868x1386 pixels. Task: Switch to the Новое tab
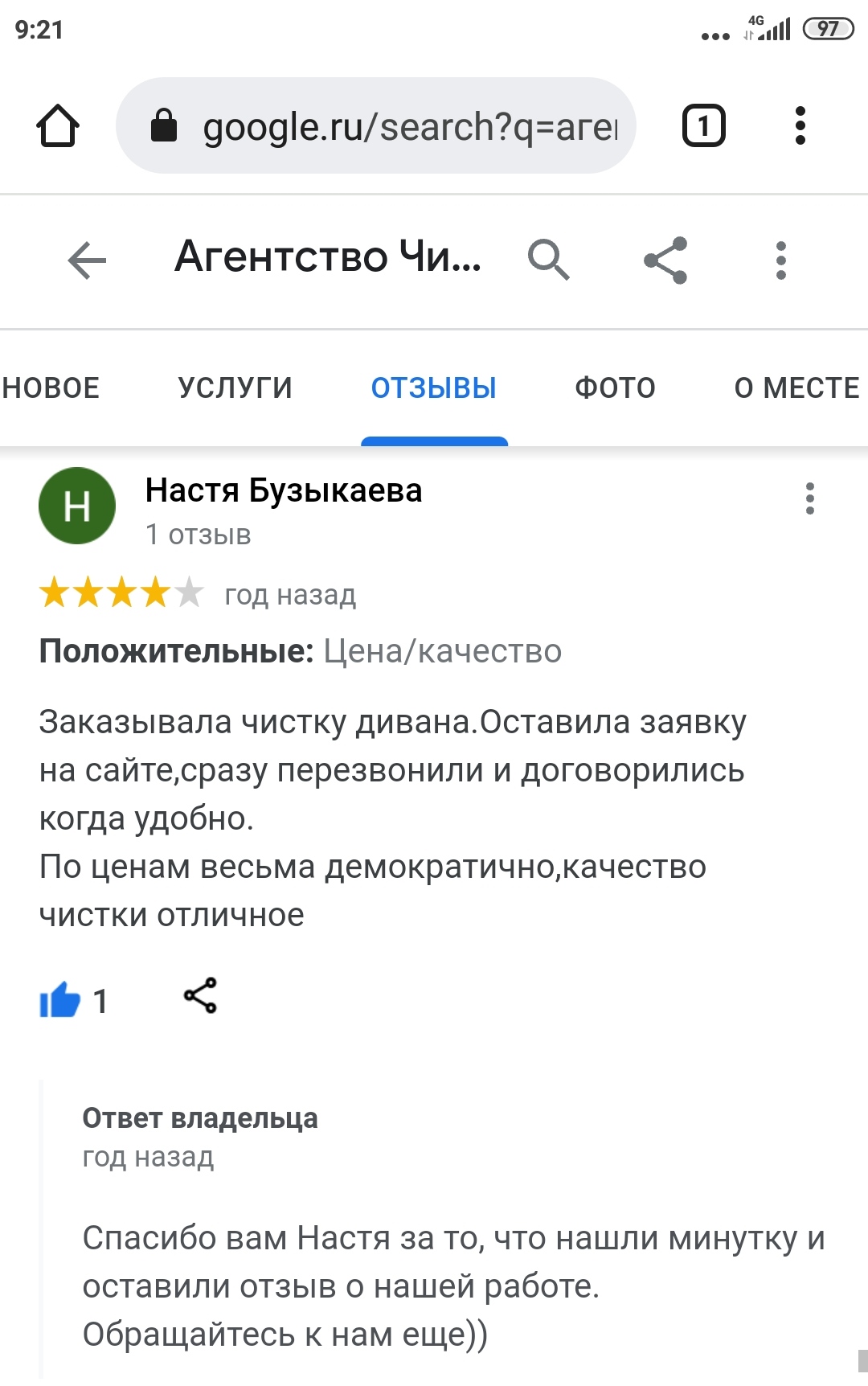[50, 388]
